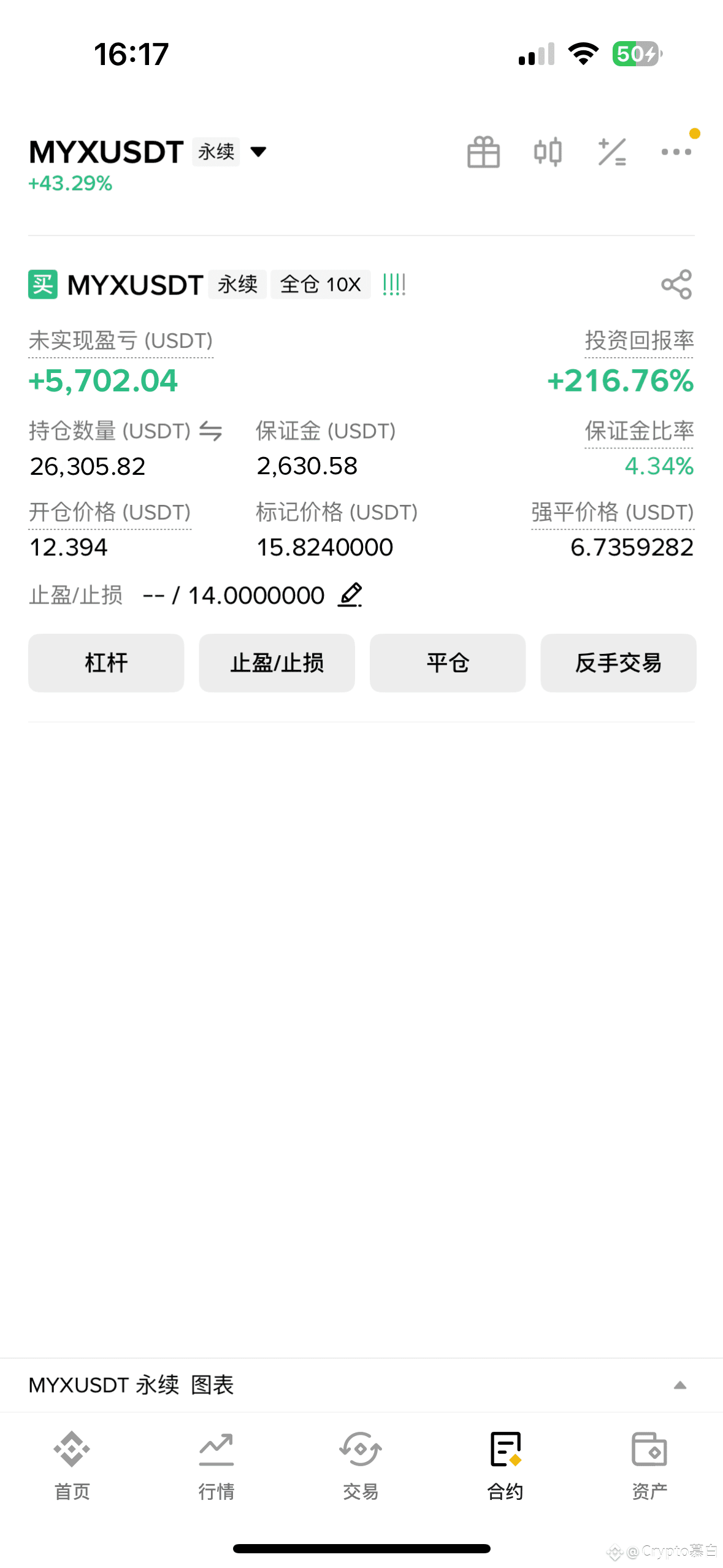Go to the 首页 tab
The width and height of the screenshot is (723, 1568).
[72, 1466]
